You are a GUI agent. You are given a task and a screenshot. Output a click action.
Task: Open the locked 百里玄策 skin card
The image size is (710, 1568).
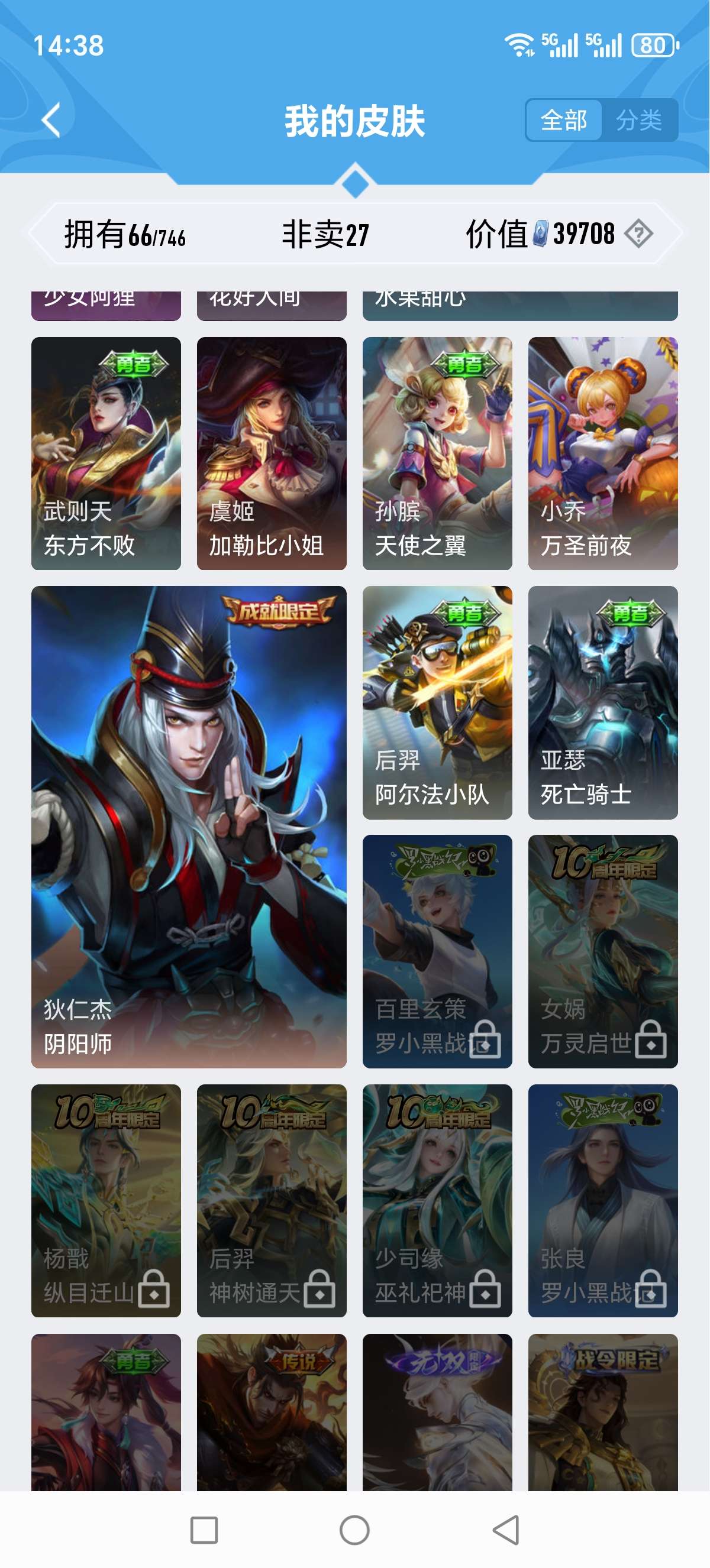[x=437, y=951]
